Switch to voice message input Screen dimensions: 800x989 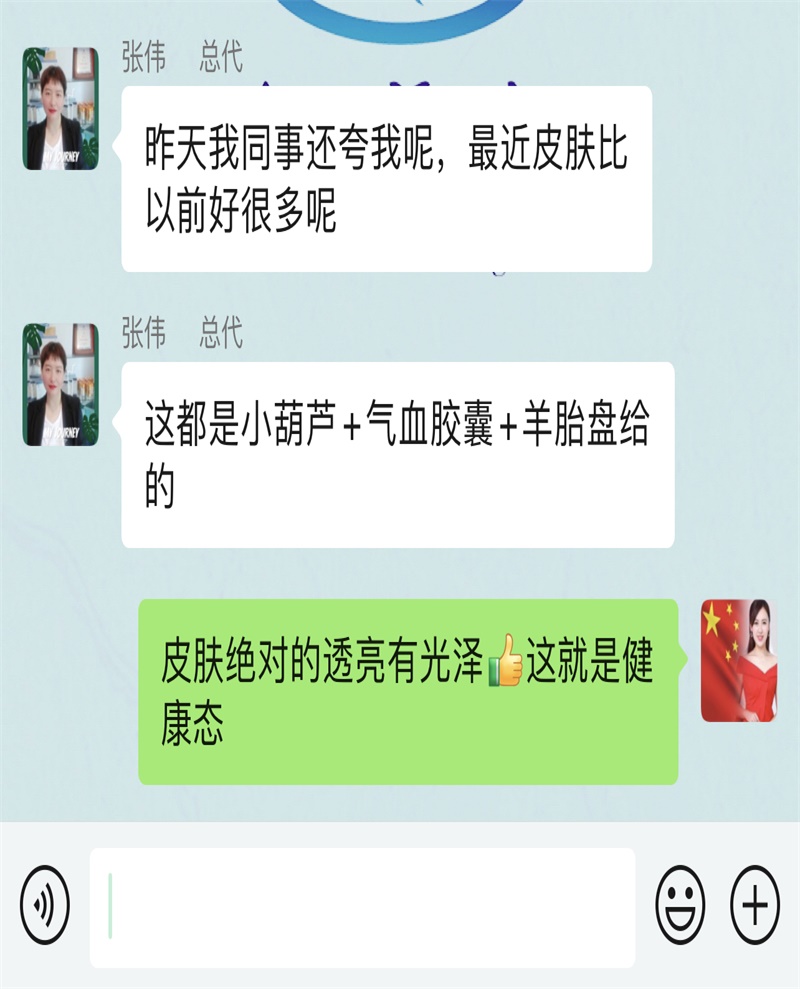click(x=45, y=905)
